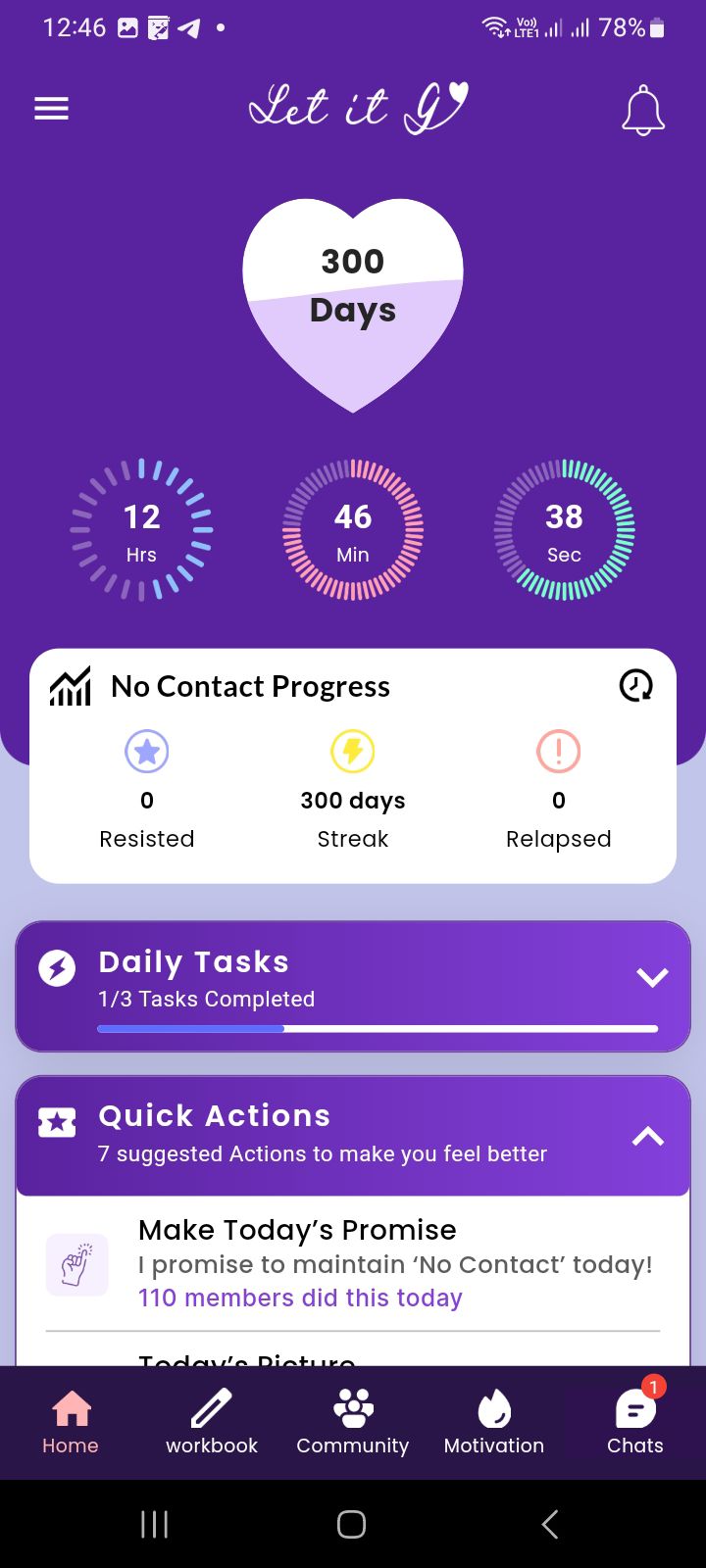The width and height of the screenshot is (706, 1568).
Task: Expand the Daily Tasks section
Action: [651, 977]
